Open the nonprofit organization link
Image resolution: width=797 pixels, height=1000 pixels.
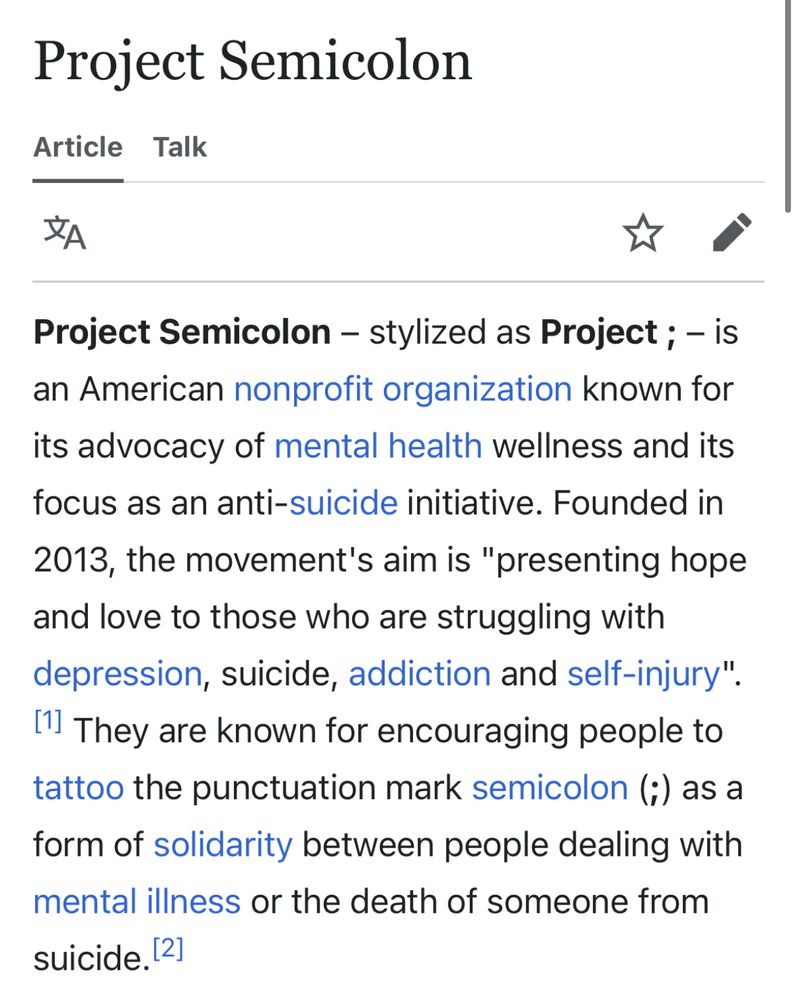pos(403,389)
